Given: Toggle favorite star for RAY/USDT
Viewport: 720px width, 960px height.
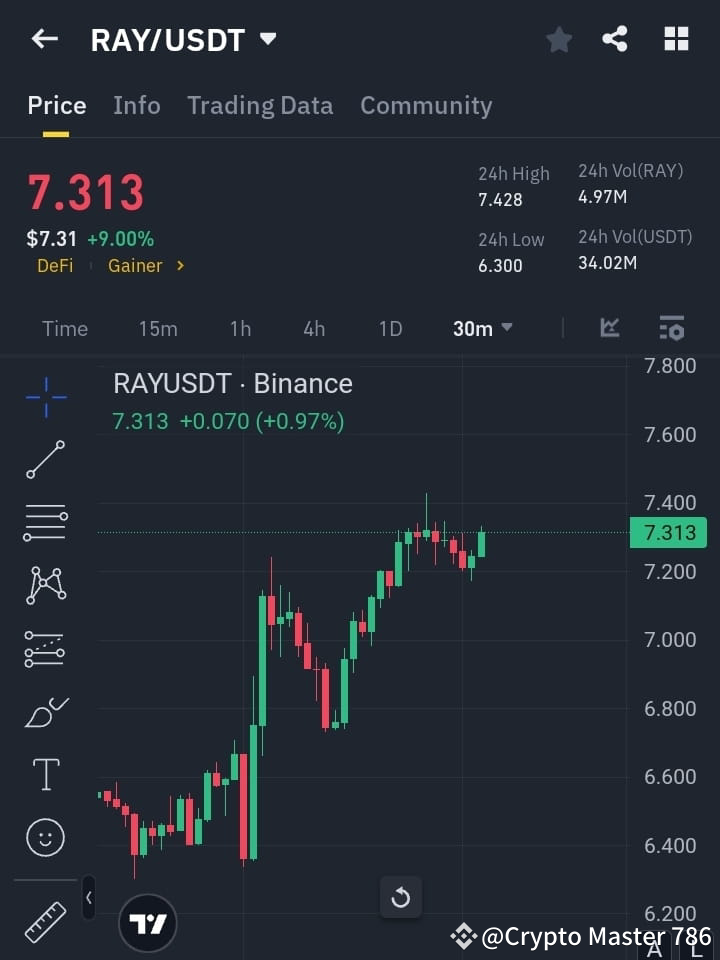Looking at the screenshot, I should 558,40.
